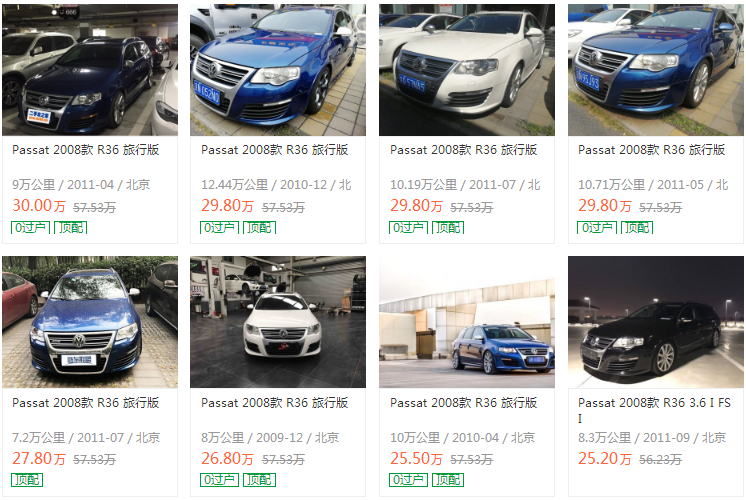View the white Passat with 10.19万公里
The image size is (746, 500).
[466, 70]
